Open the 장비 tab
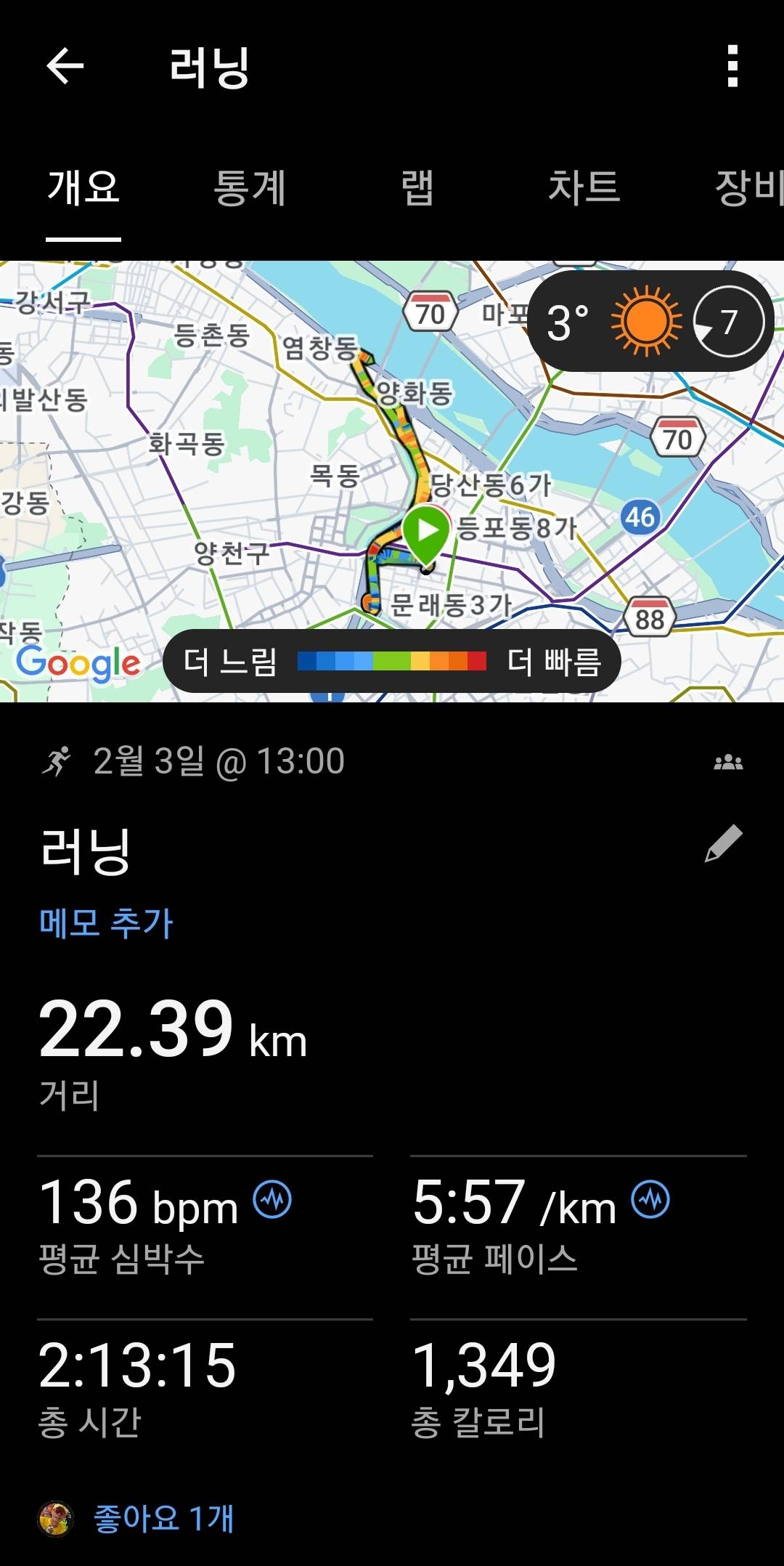This screenshot has width=784, height=1566. pyautogui.click(x=751, y=187)
